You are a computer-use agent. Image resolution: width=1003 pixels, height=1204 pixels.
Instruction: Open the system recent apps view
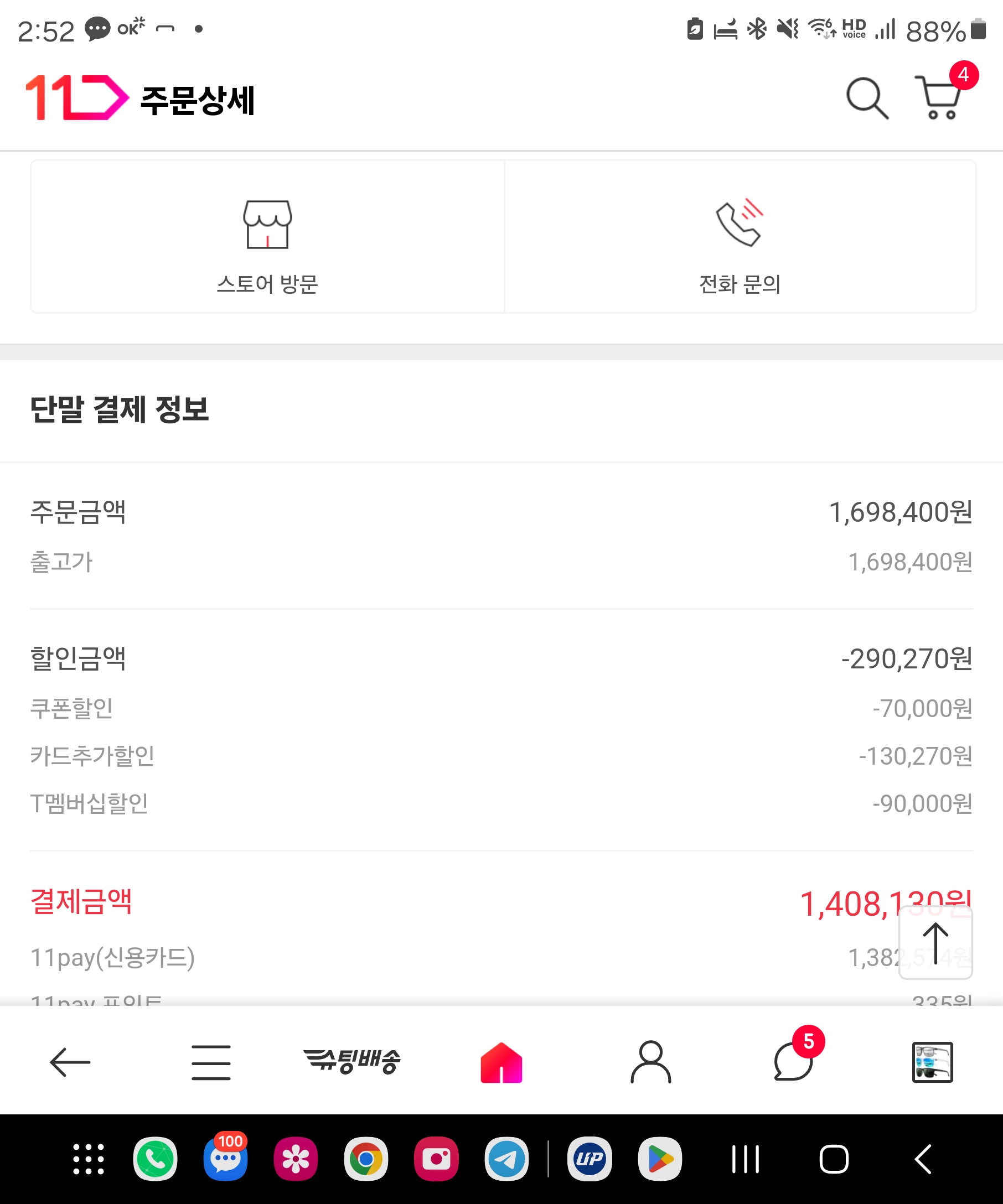[x=746, y=1159]
